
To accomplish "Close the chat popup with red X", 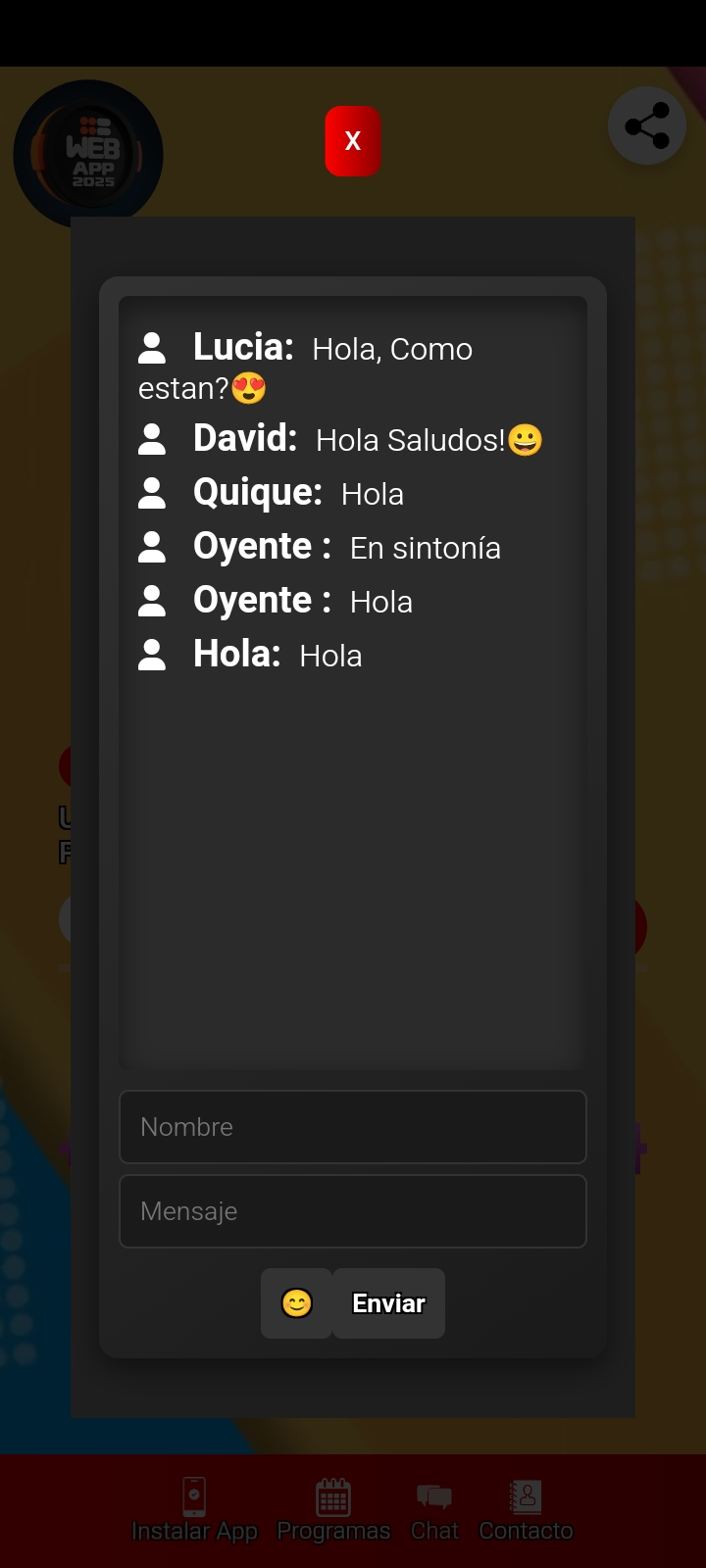I will (x=353, y=141).
